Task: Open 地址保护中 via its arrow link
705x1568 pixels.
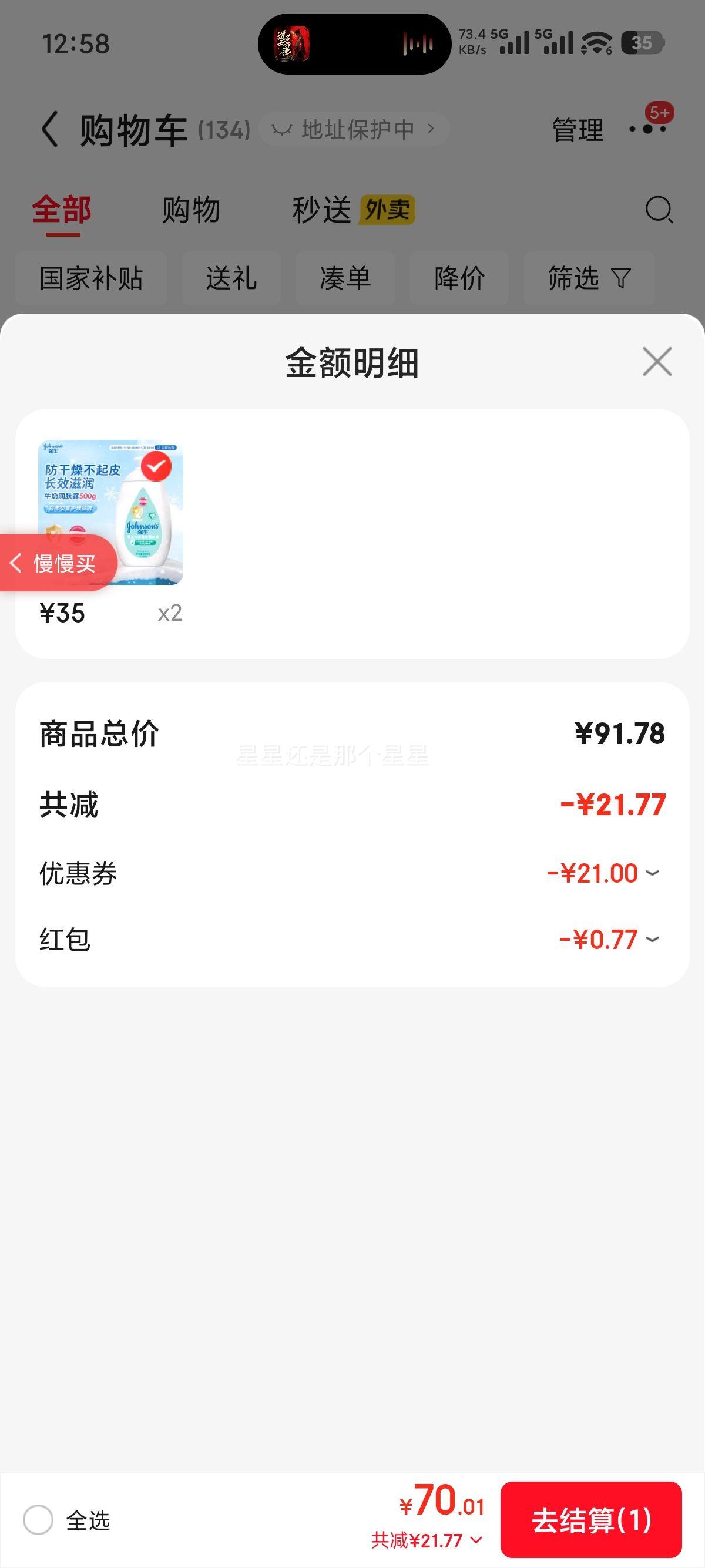Action: point(430,129)
